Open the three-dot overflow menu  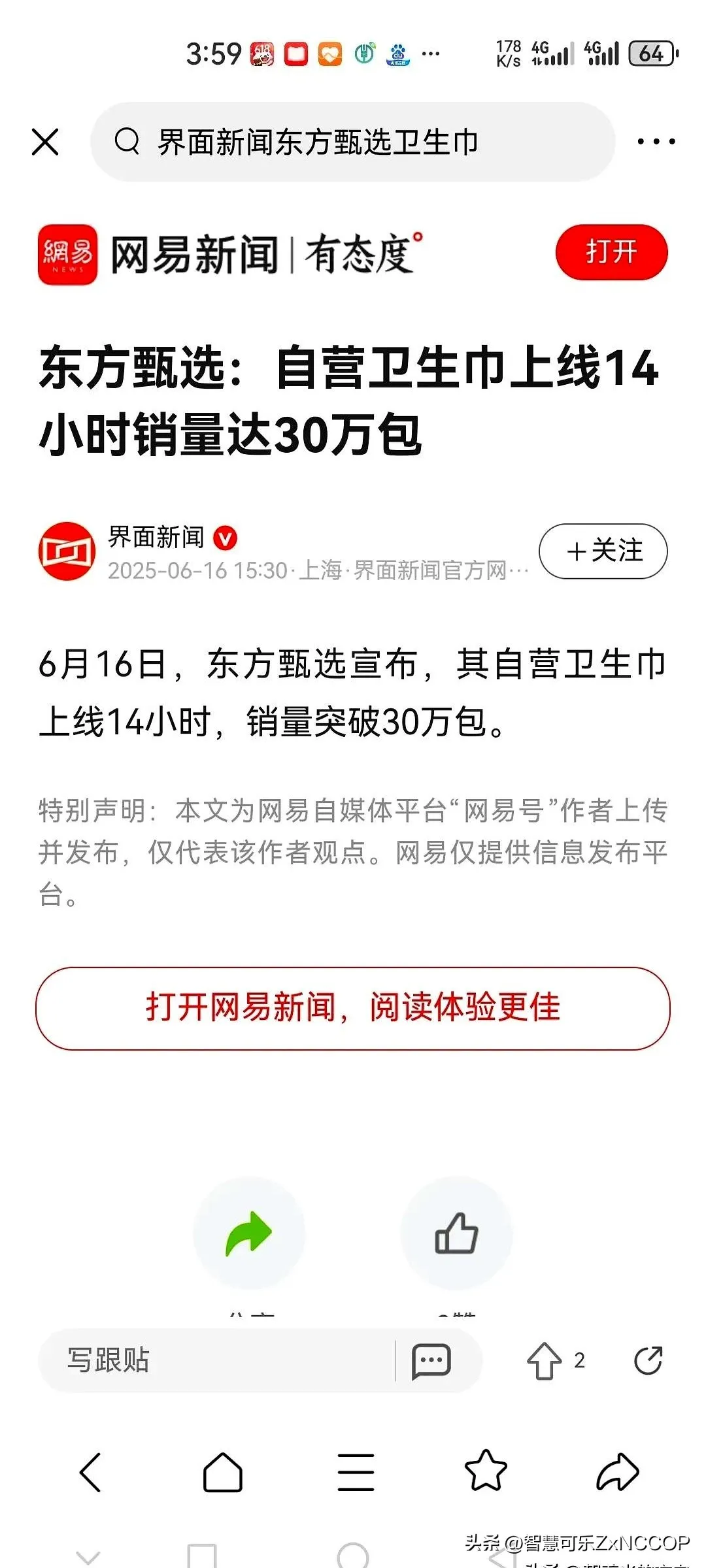656,142
